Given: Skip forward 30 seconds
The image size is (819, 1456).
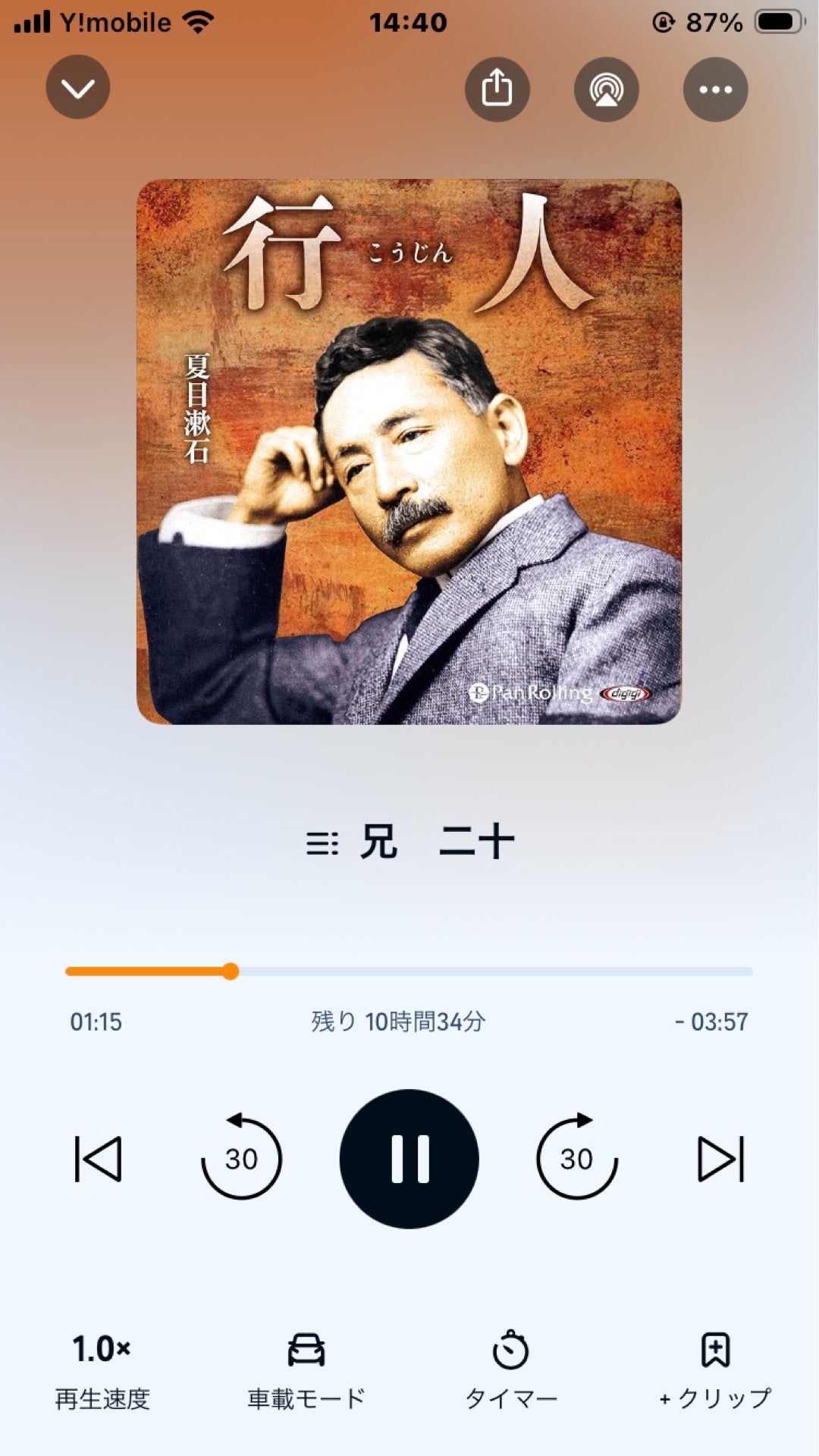Looking at the screenshot, I should point(576,1158).
